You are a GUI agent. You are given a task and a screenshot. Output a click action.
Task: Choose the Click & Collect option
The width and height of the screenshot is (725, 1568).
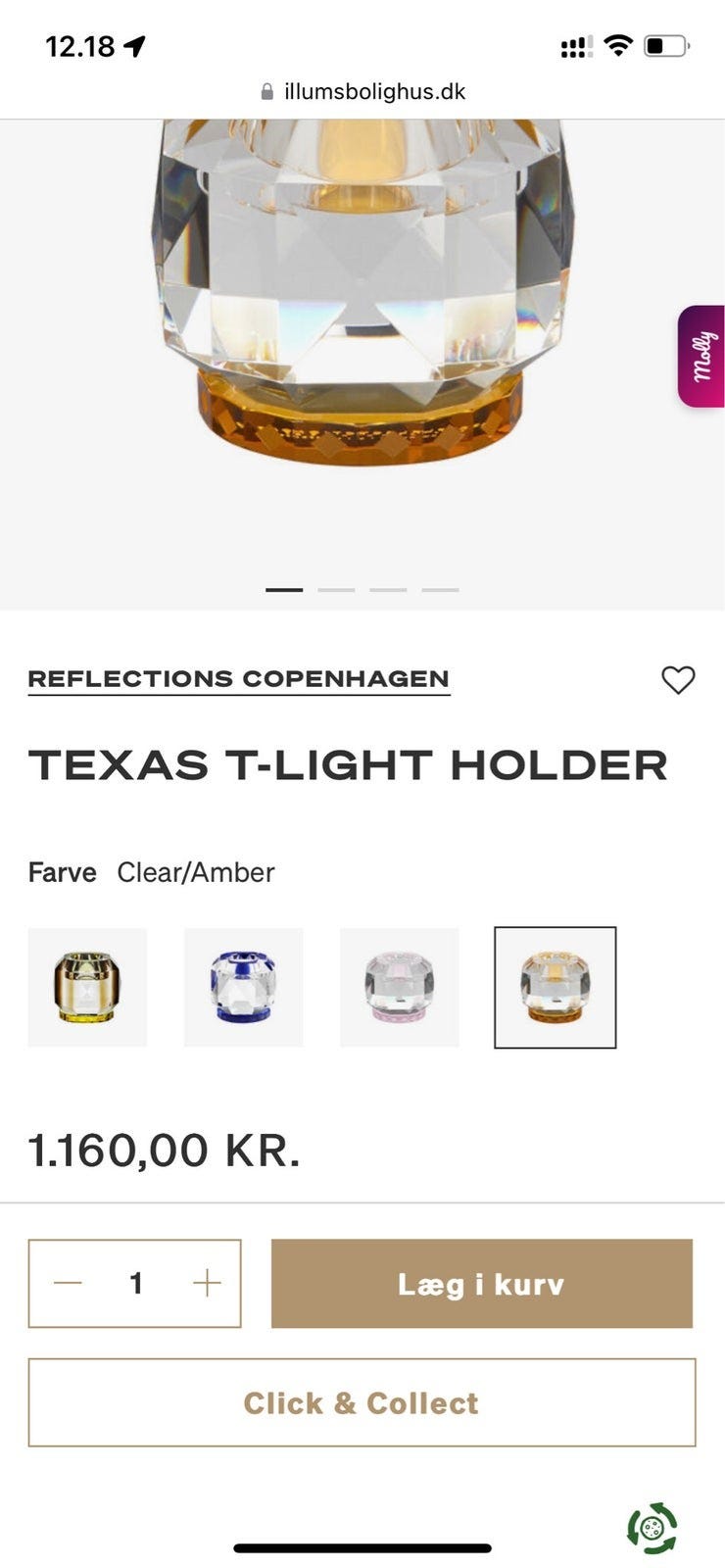tap(362, 1403)
